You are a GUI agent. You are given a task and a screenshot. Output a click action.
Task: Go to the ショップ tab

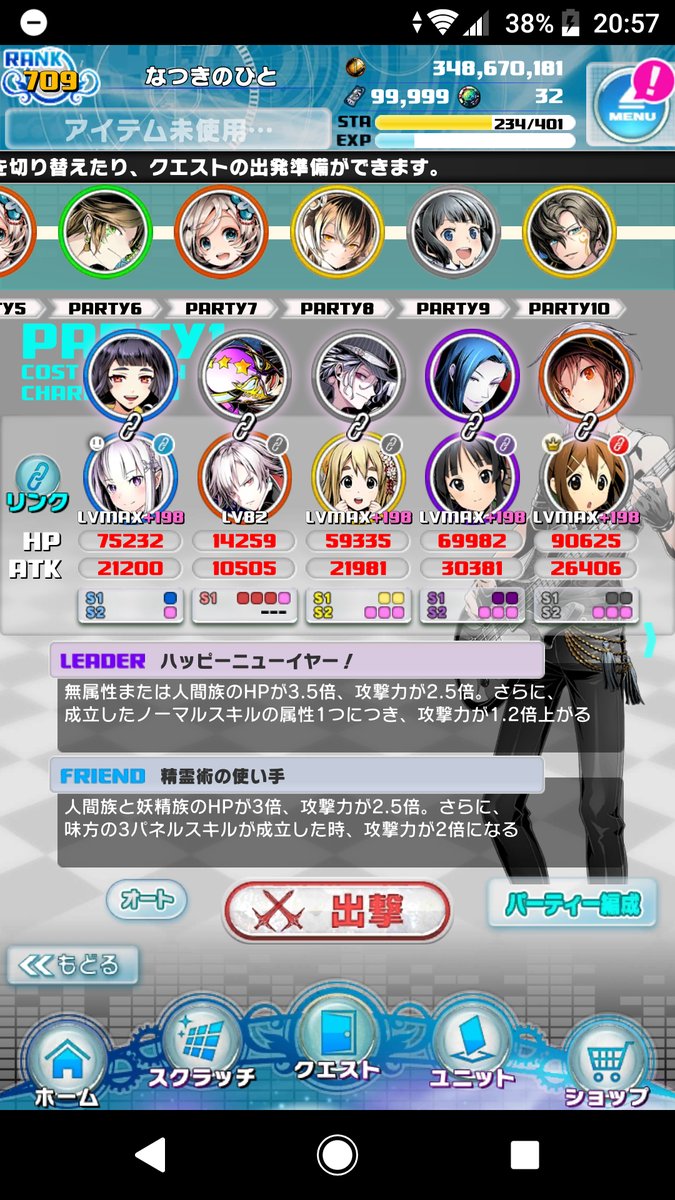pos(606,1065)
